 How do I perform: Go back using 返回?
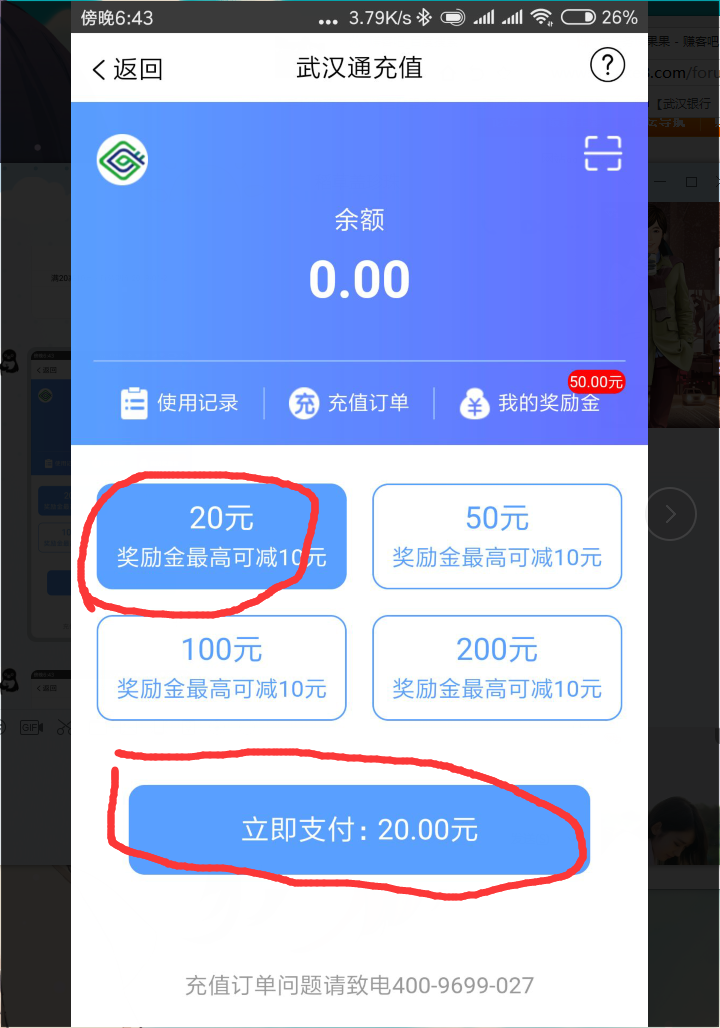127,69
